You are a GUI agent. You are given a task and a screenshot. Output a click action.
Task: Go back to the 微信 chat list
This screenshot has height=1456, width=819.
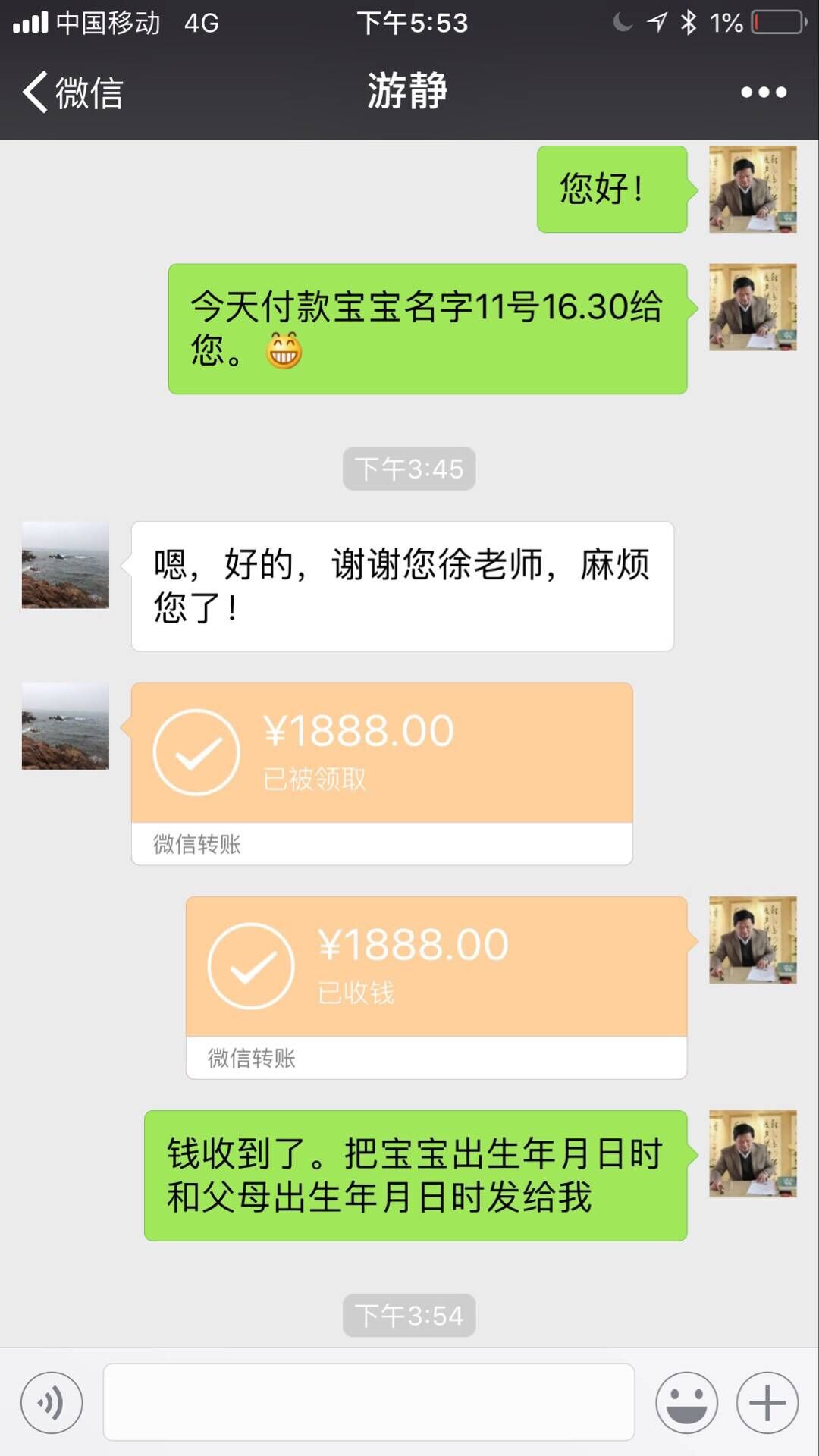(x=72, y=93)
